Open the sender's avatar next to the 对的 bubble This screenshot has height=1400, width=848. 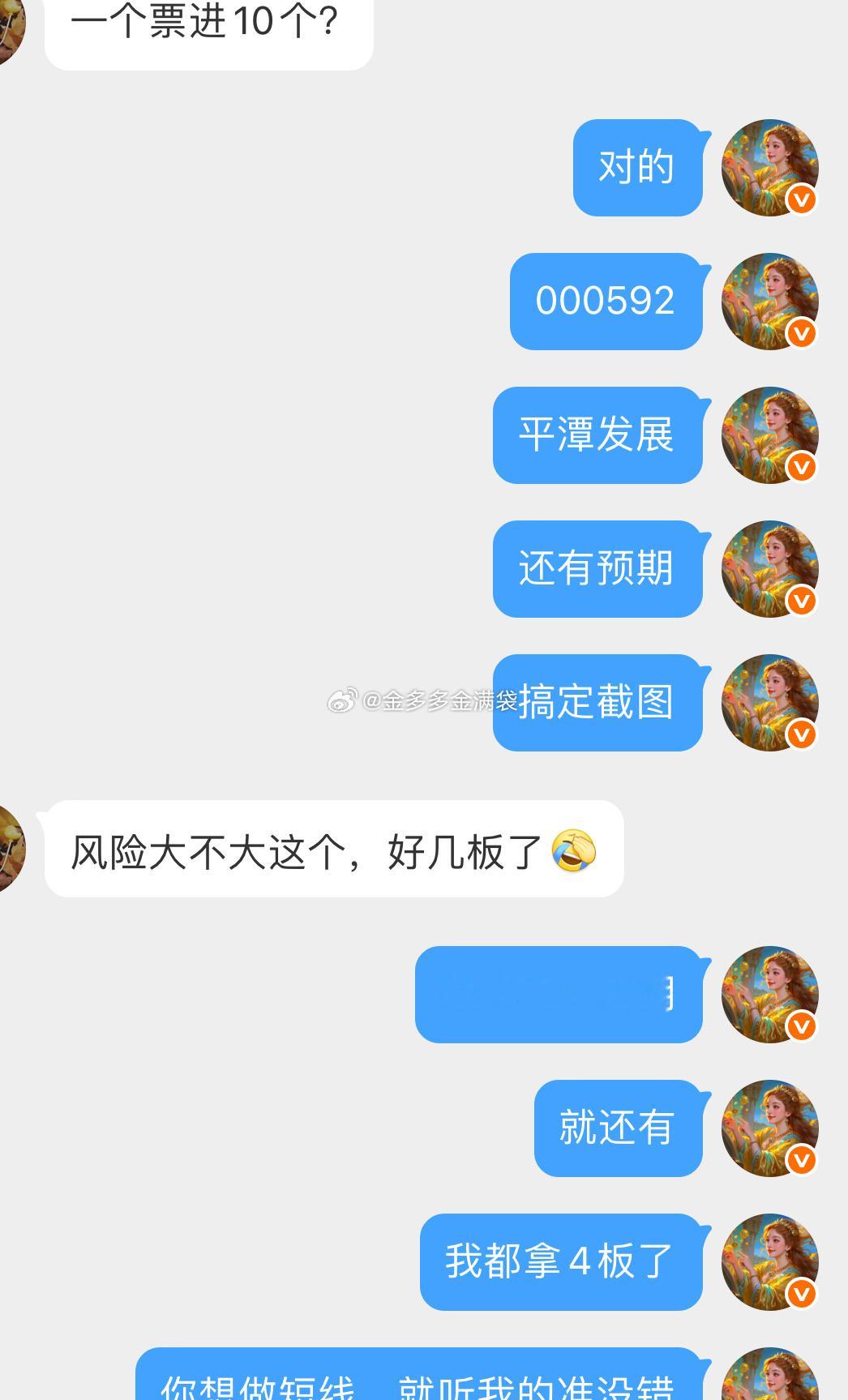click(770, 165)
